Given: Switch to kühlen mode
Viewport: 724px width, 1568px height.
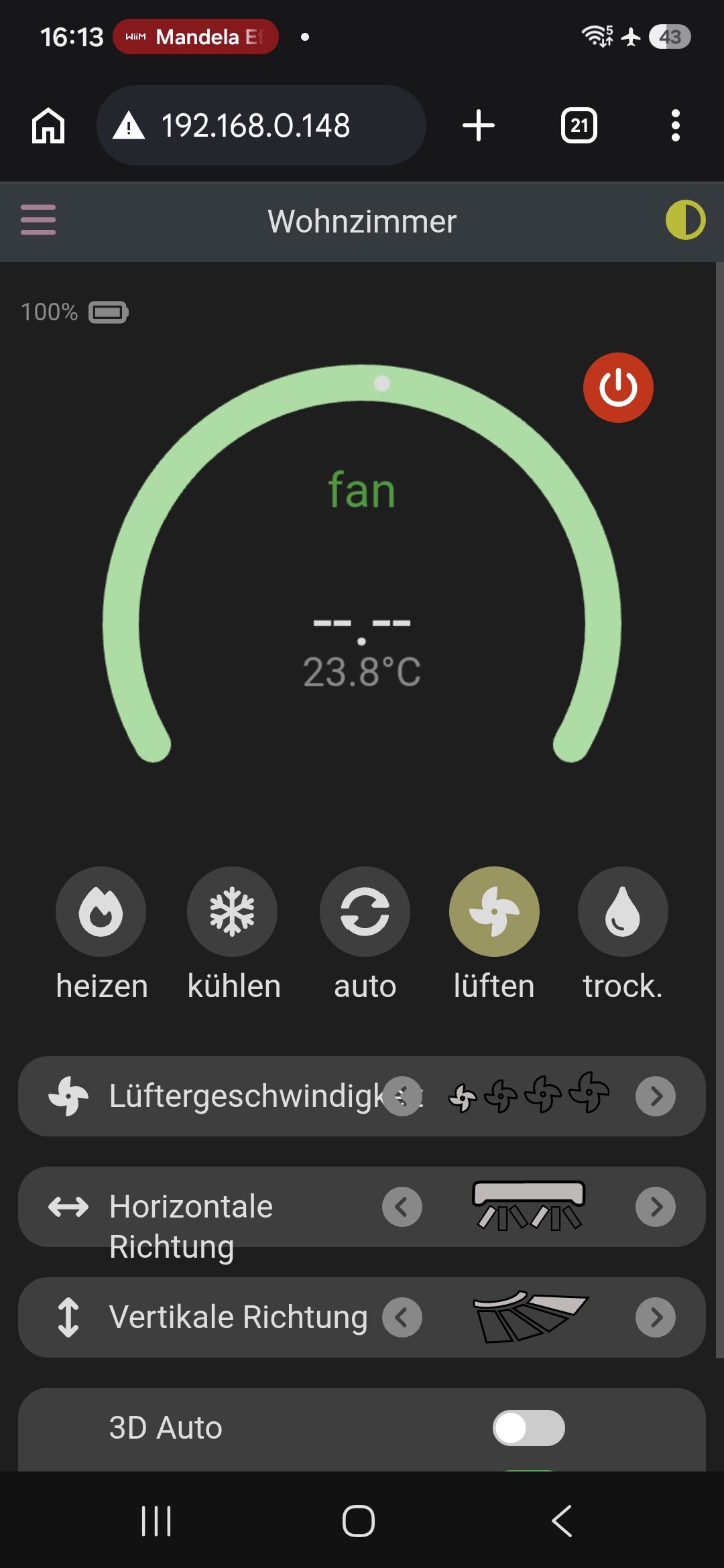Looking at the screenshot, I should point(232,911).
